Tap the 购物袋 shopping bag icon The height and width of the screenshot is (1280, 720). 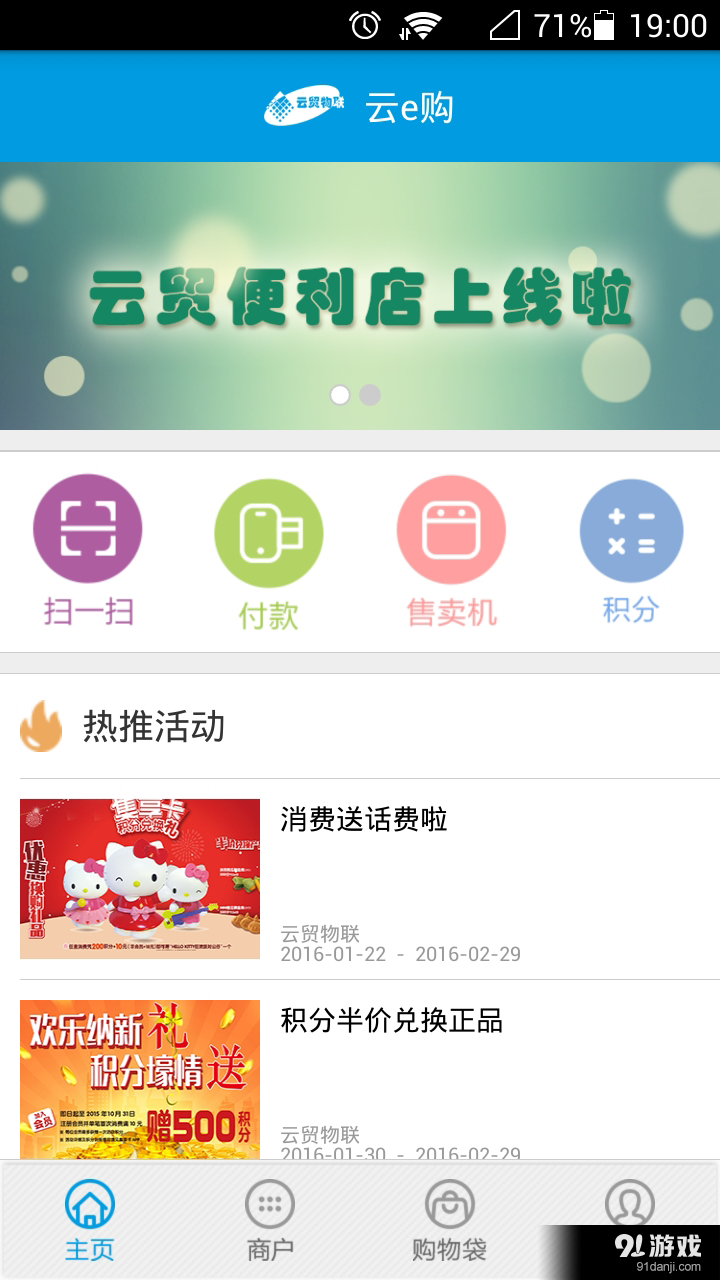[x=450, y=1207]
